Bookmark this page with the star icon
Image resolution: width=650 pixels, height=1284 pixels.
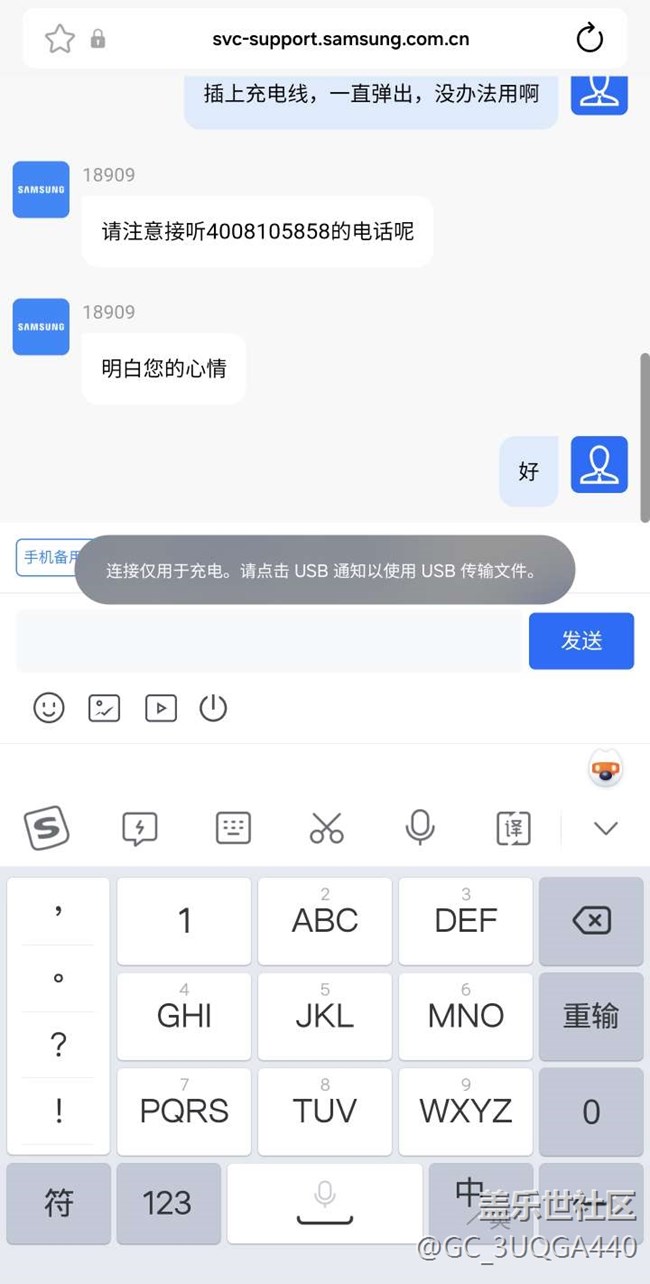60,39
